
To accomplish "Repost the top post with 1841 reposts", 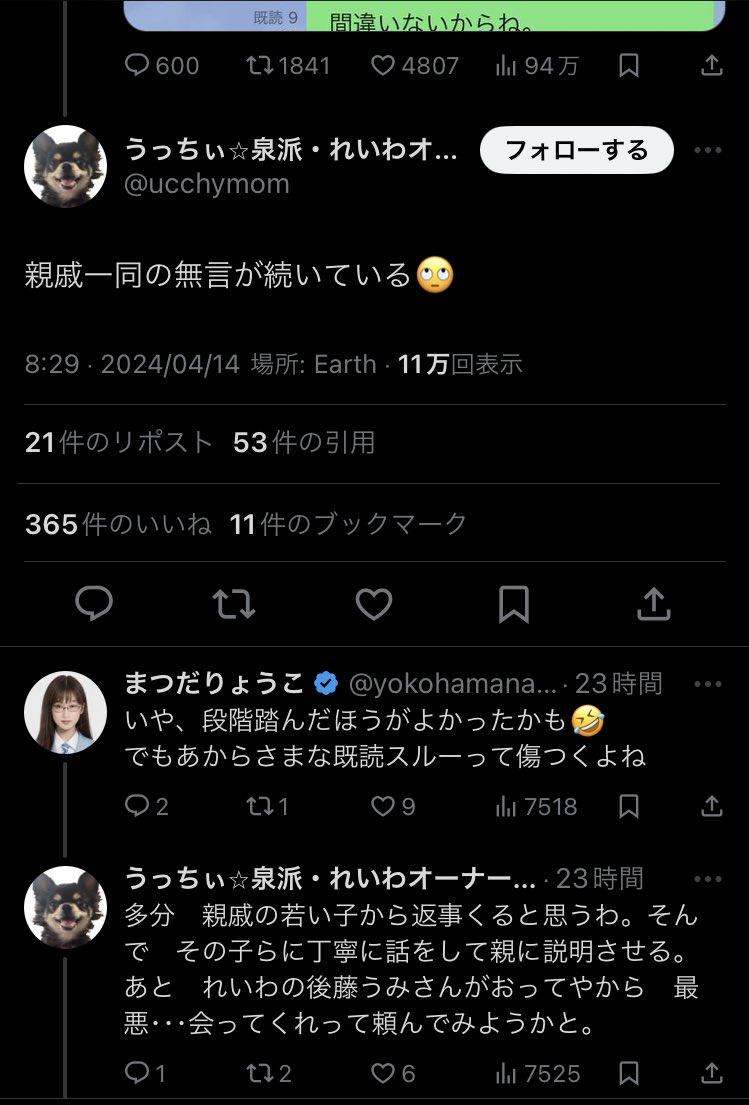I will (288, 66).
